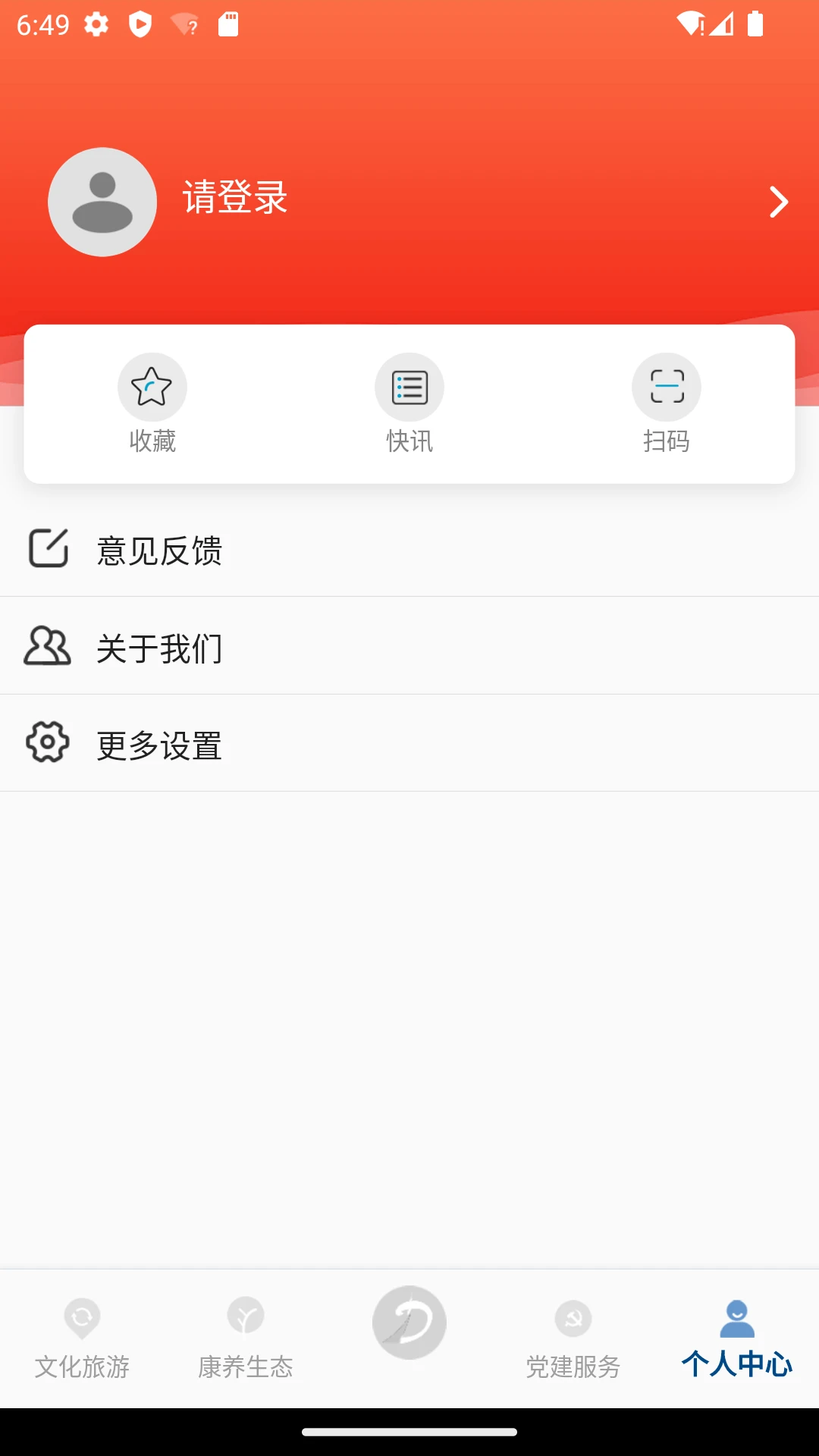Open the 收藏 favorites star icon
The height and width of the screenshot is (1456, 819).
tap(152, 387)
